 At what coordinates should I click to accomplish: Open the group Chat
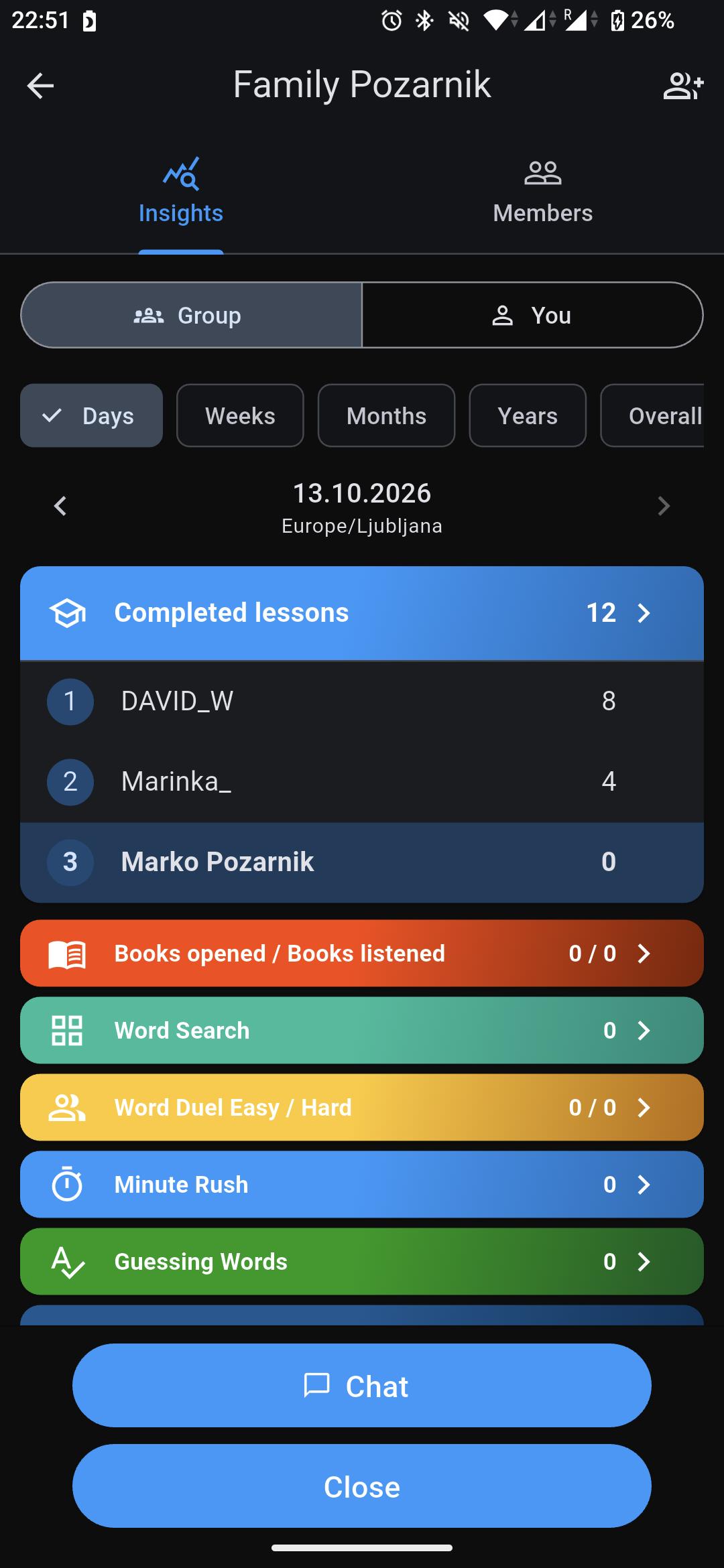[x=362, y=1385]
